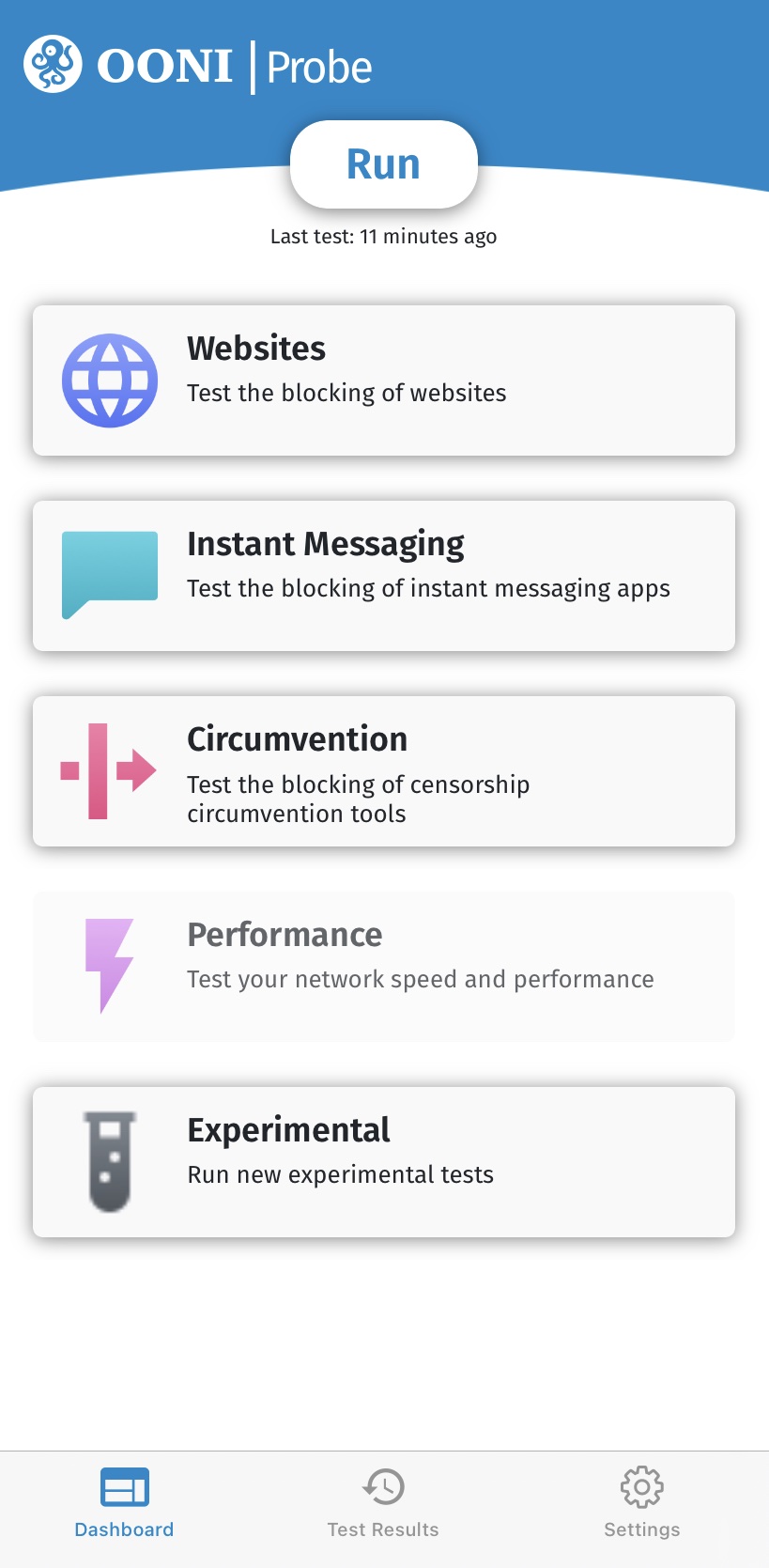
Task: Start all tests with the Run button
Action: pyautogui.click(x=383, y=164)
